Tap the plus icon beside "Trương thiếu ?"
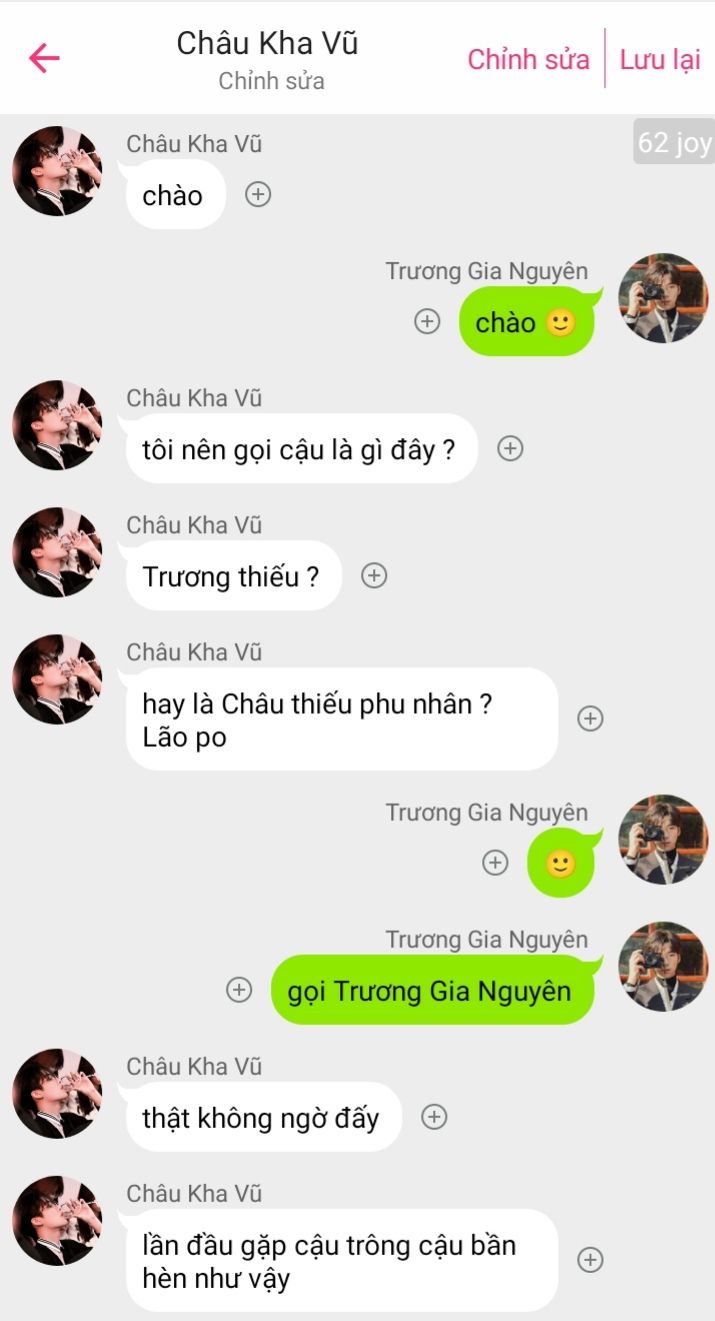This screenshot has width=715, height=1321. (x=374, y=576)
